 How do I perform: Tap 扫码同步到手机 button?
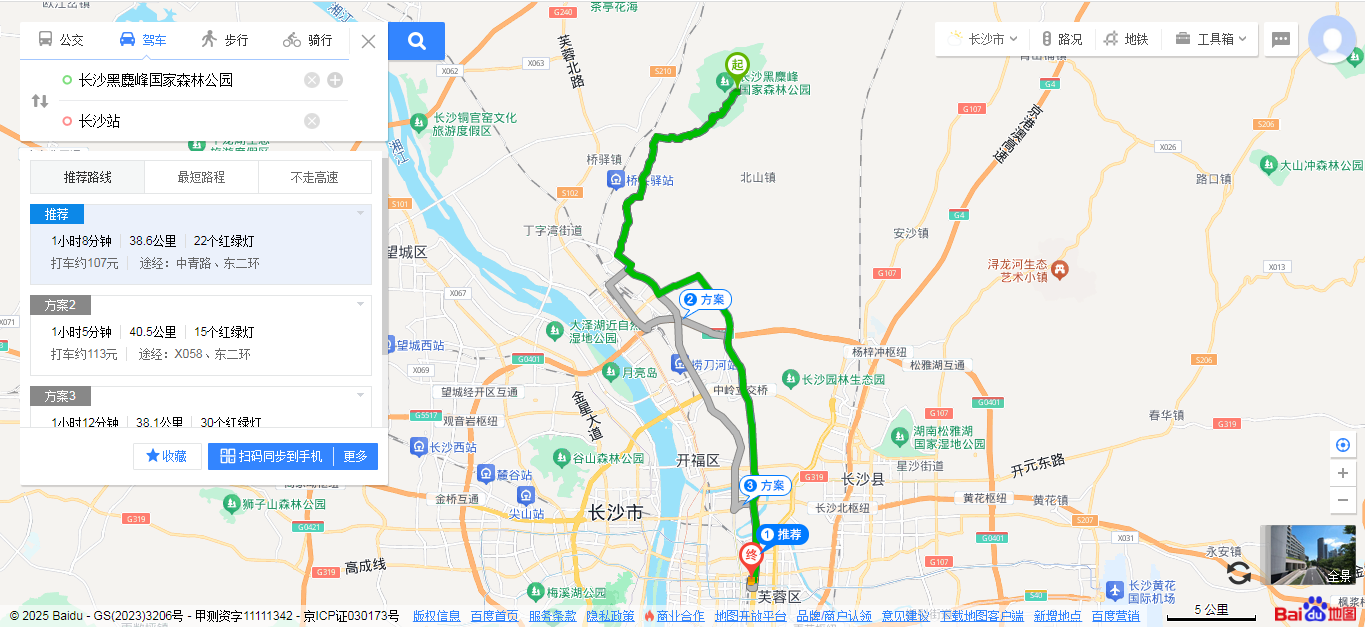(x=271, y=456)
